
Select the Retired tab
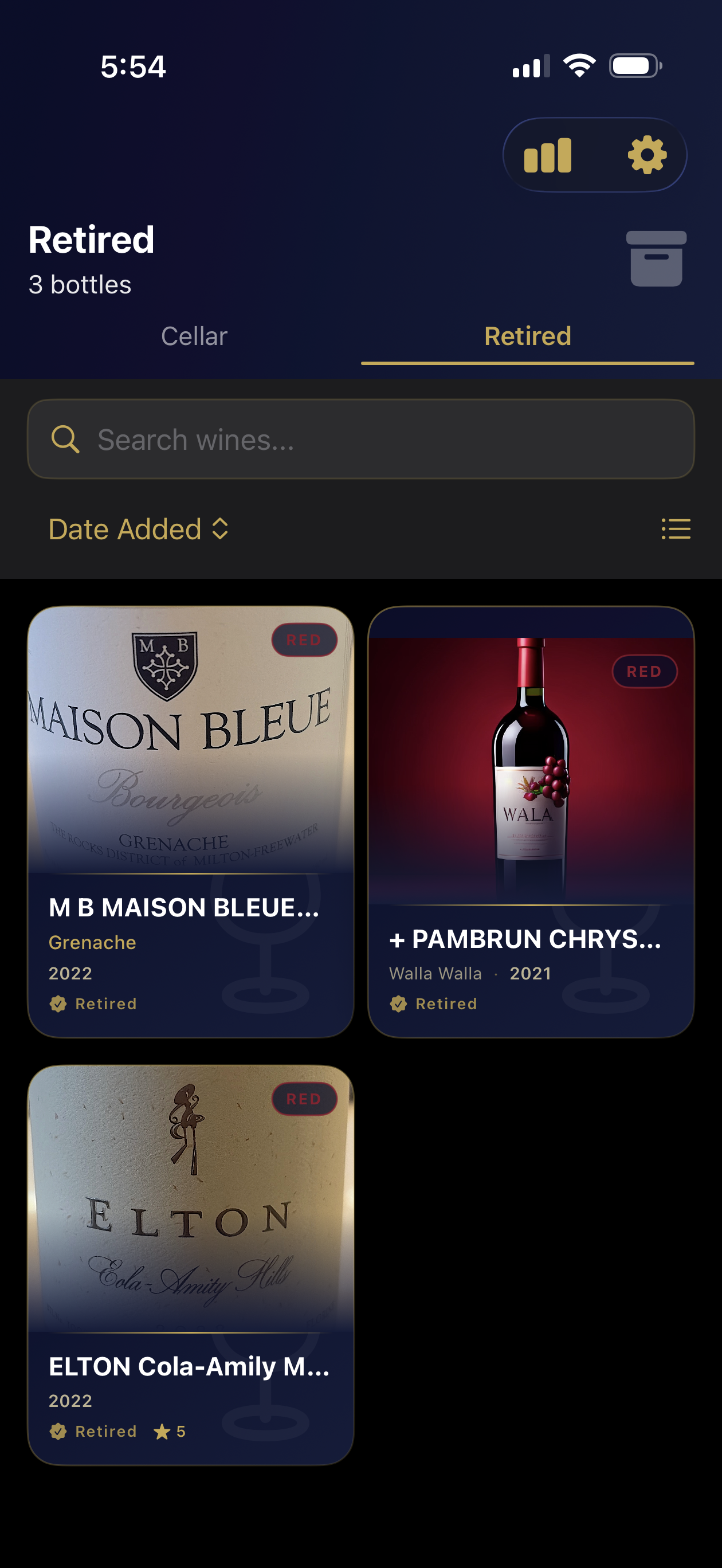point(527,335)
